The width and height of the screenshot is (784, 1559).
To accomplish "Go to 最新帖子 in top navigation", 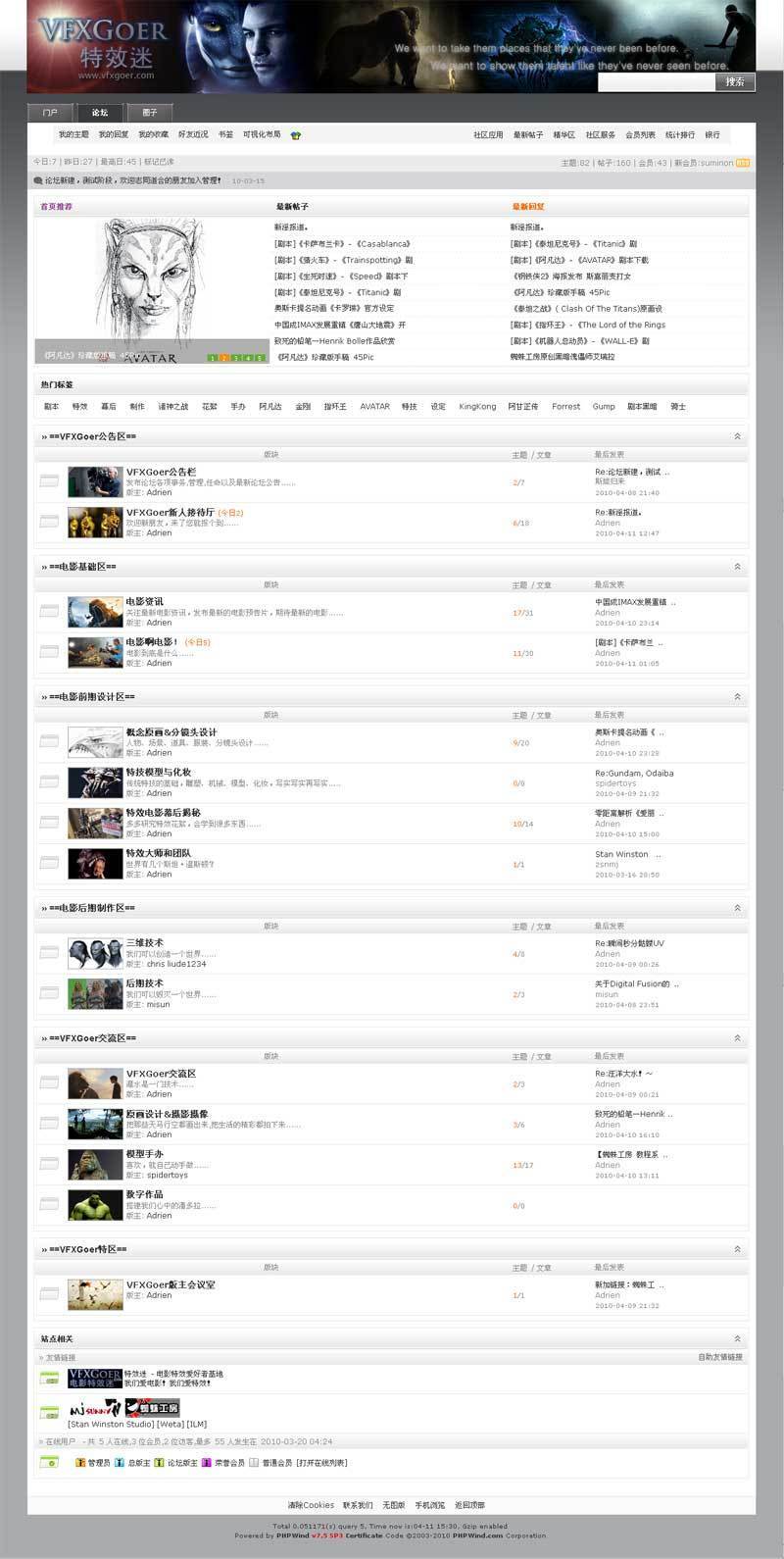I will [x=528, y=135].
